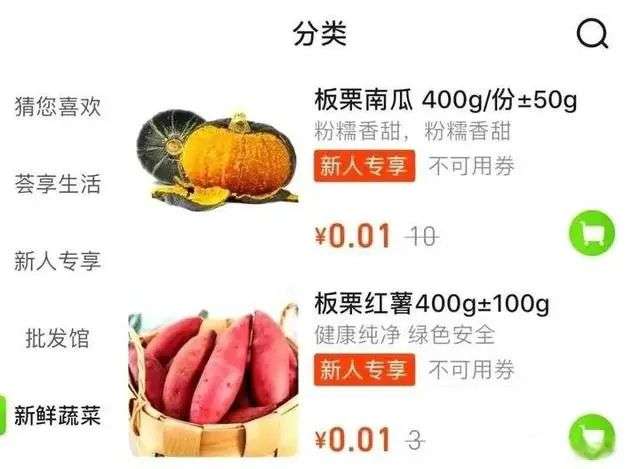Viewport: 640px width, 469px height.
Task: Select 新鲜蔬菜 category
Action: click(57, 415)
